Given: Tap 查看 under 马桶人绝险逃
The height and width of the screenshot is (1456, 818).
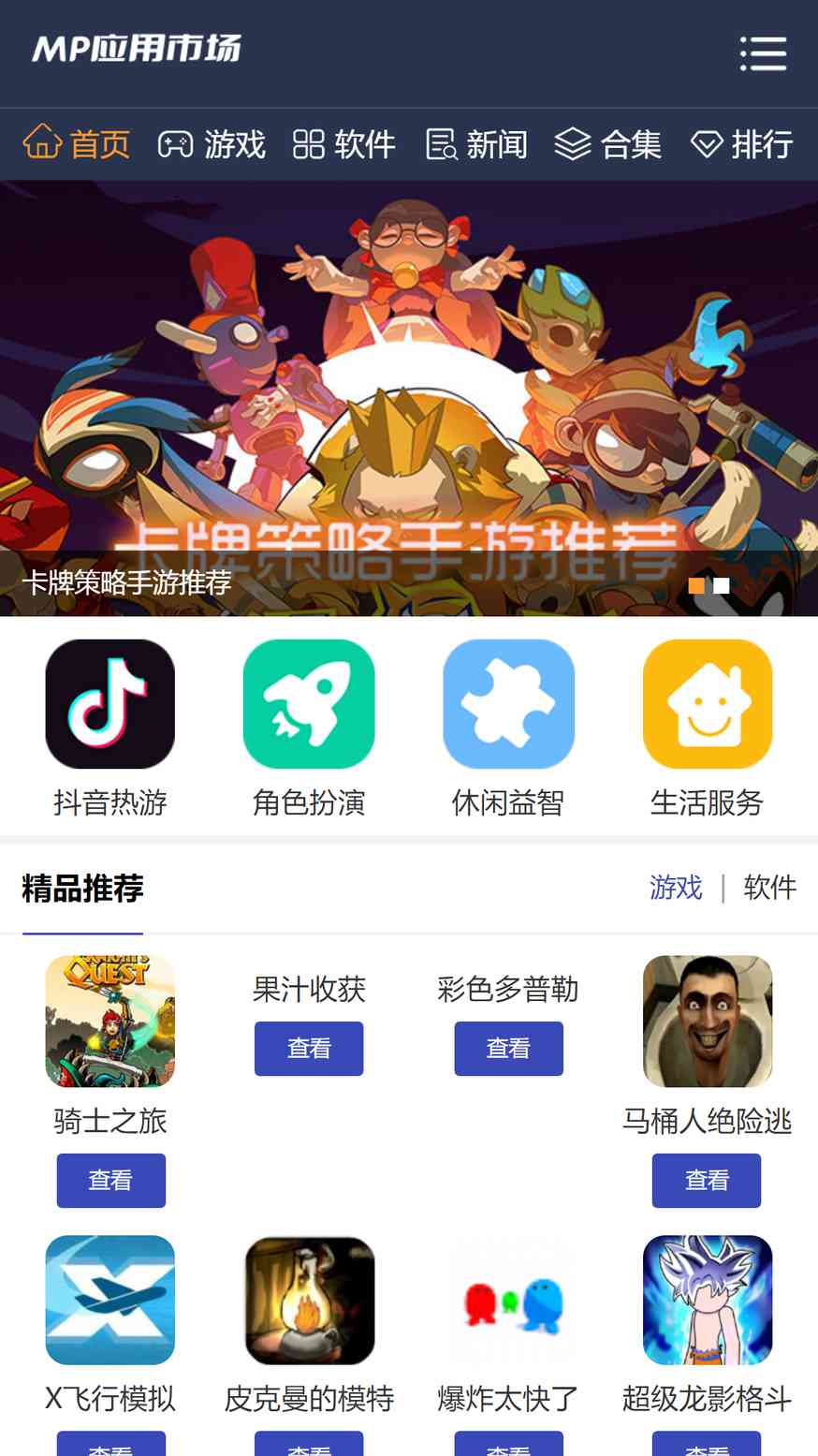Looking at the screenshot, I should pos(707,1180).
